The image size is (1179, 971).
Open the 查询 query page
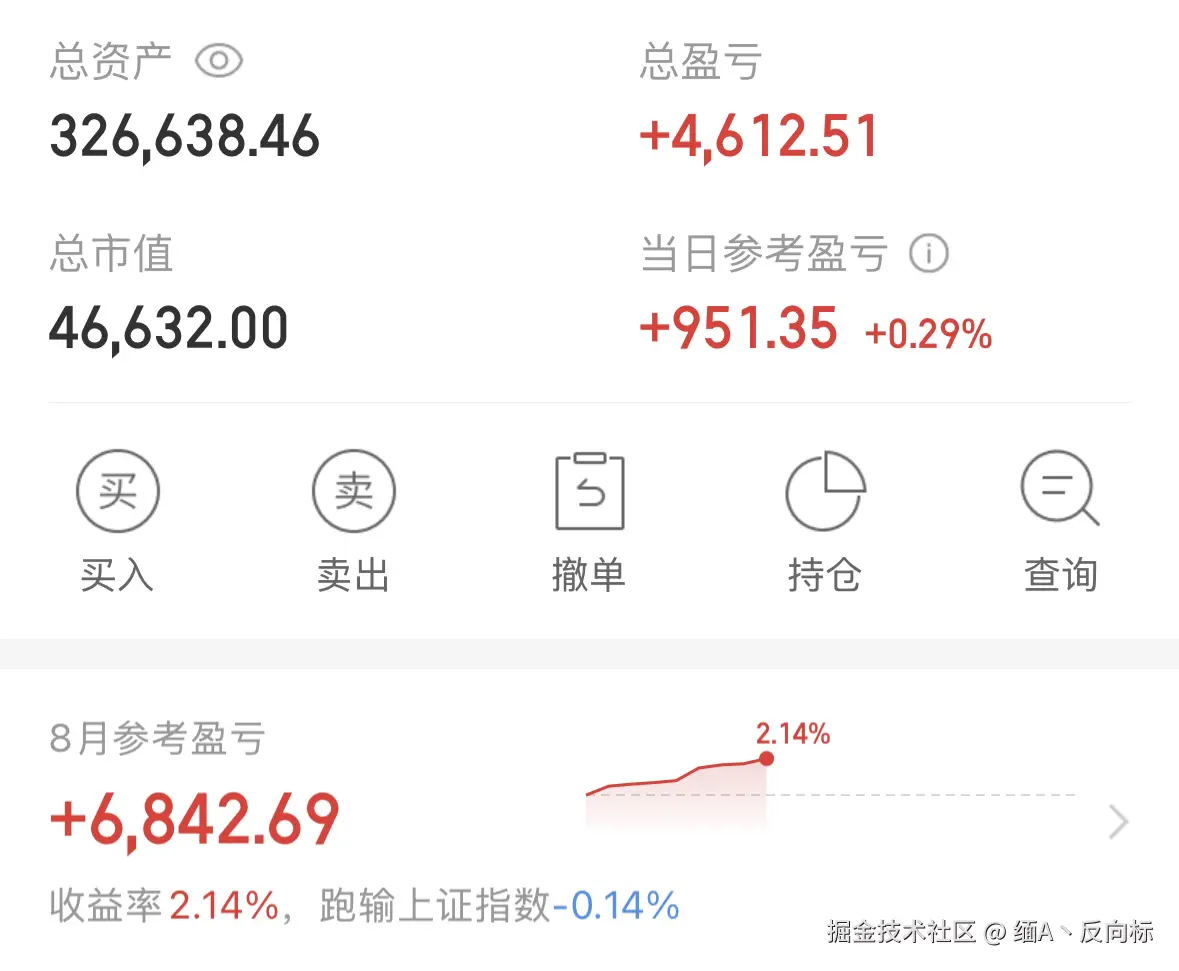tap(1060, 520)
